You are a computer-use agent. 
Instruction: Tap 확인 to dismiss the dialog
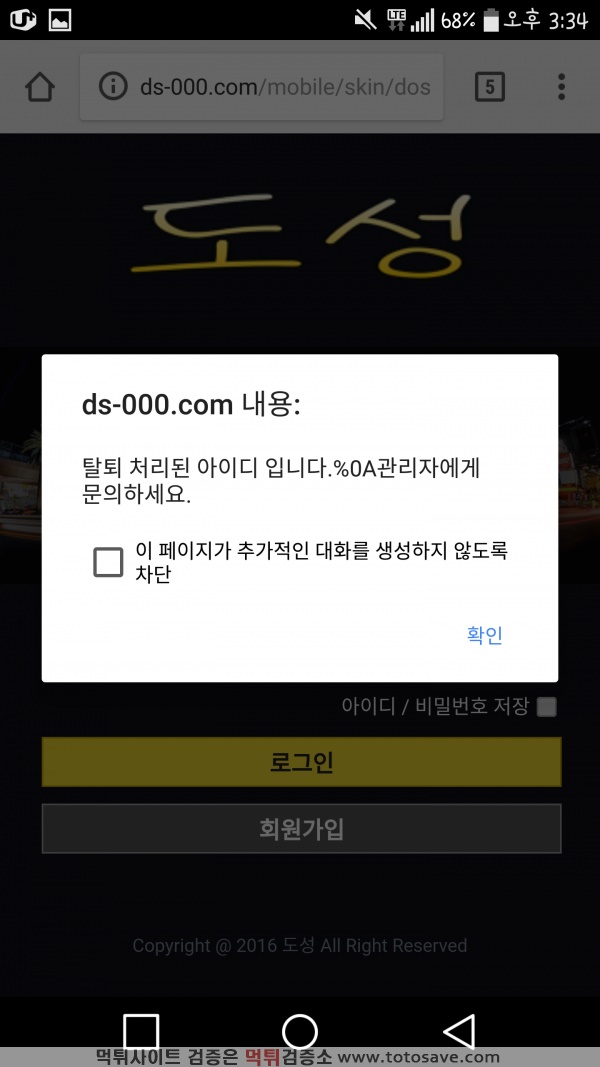tap(484, 635)
